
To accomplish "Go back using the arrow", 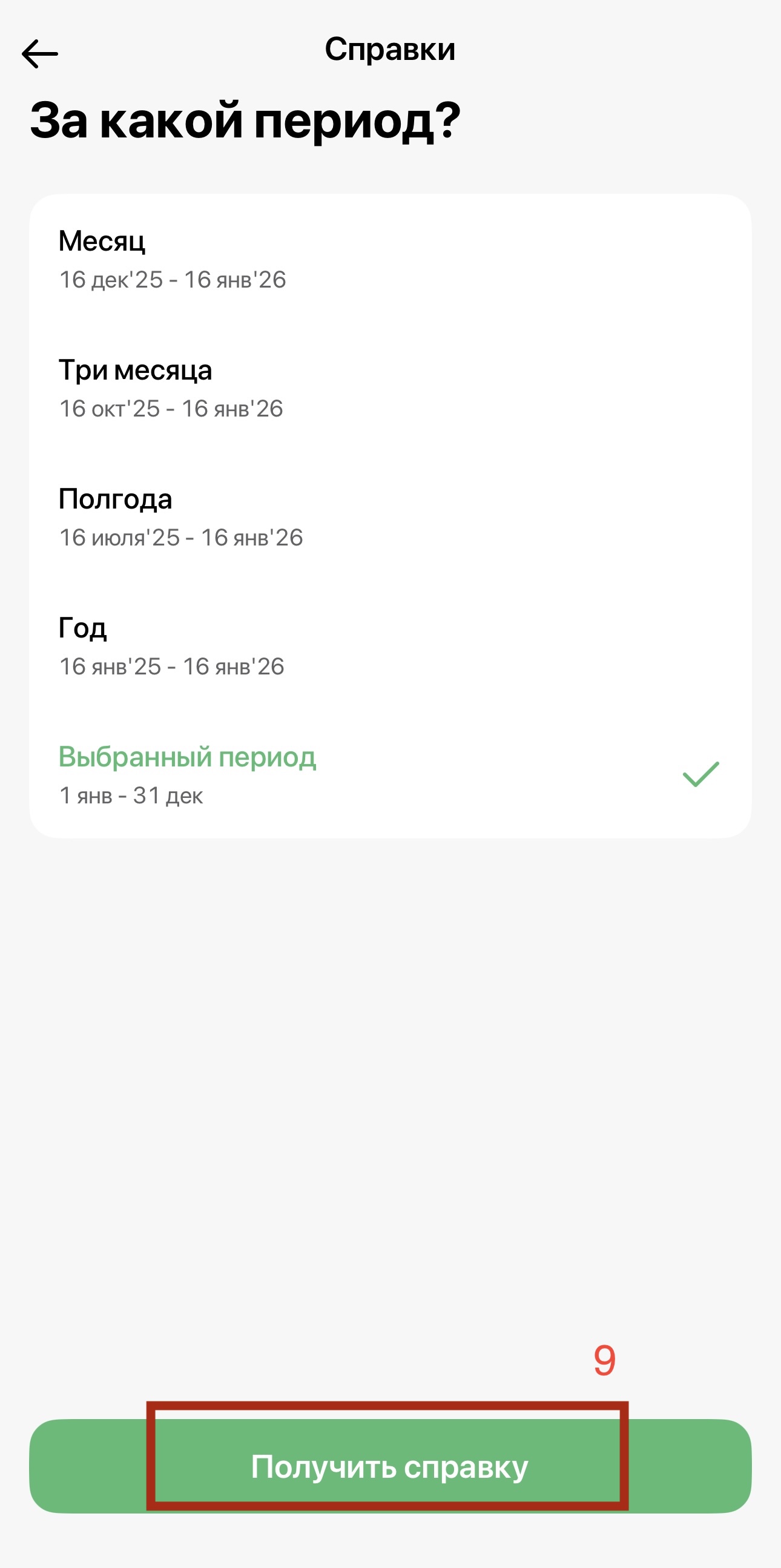I will point(39,53).
